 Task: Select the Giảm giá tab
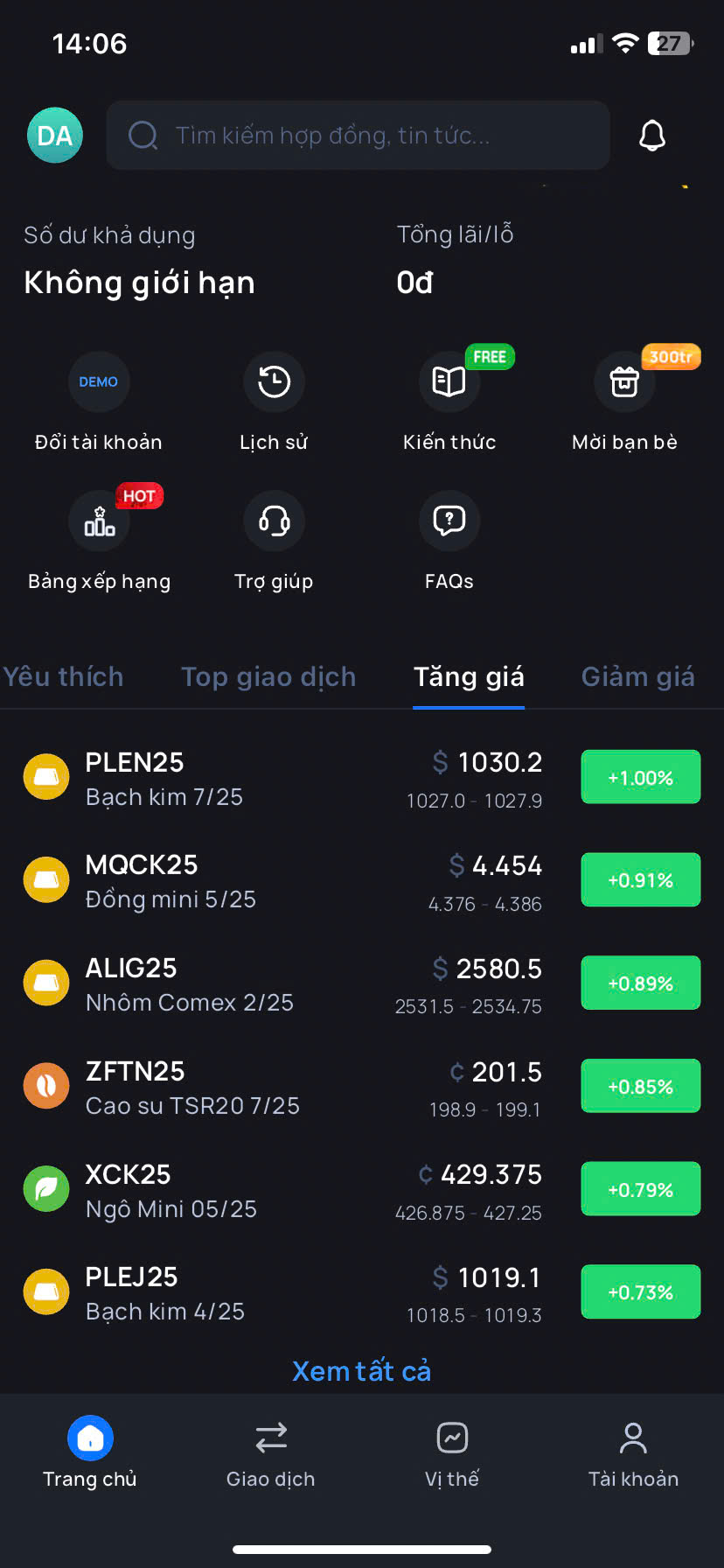pos(637,676)
